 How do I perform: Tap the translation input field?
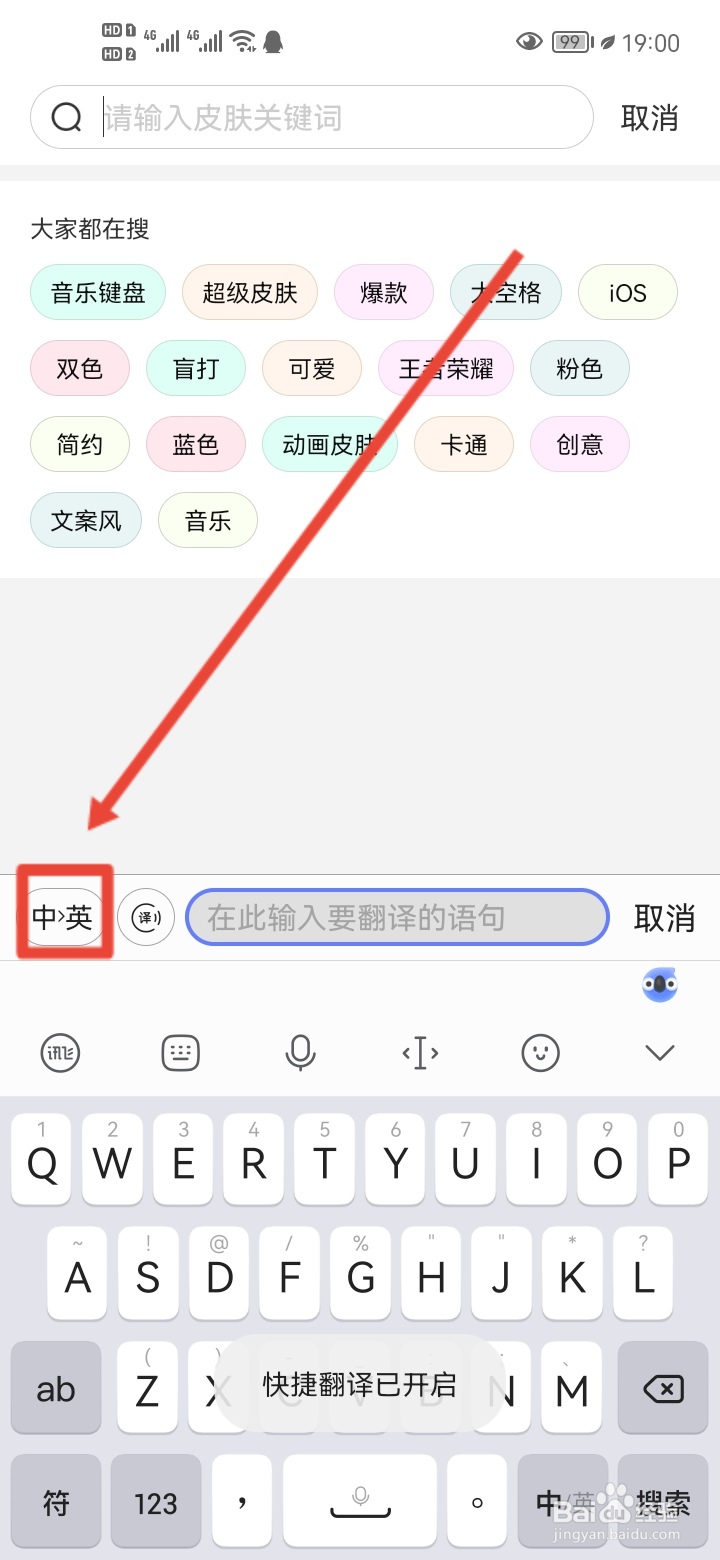click(397, 917)
